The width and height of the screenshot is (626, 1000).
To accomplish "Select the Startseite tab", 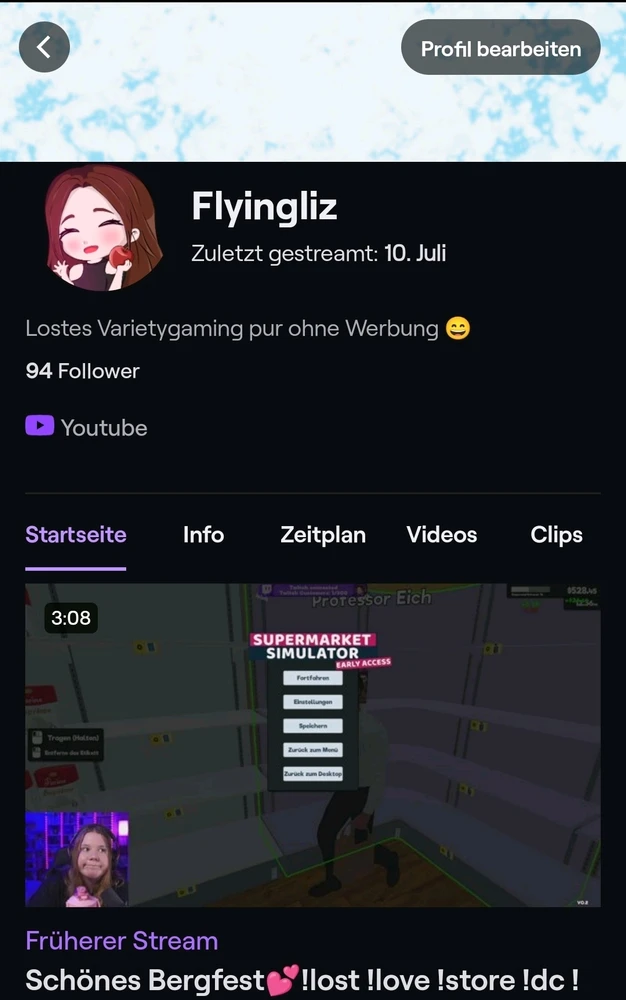I will coord(76,535).
